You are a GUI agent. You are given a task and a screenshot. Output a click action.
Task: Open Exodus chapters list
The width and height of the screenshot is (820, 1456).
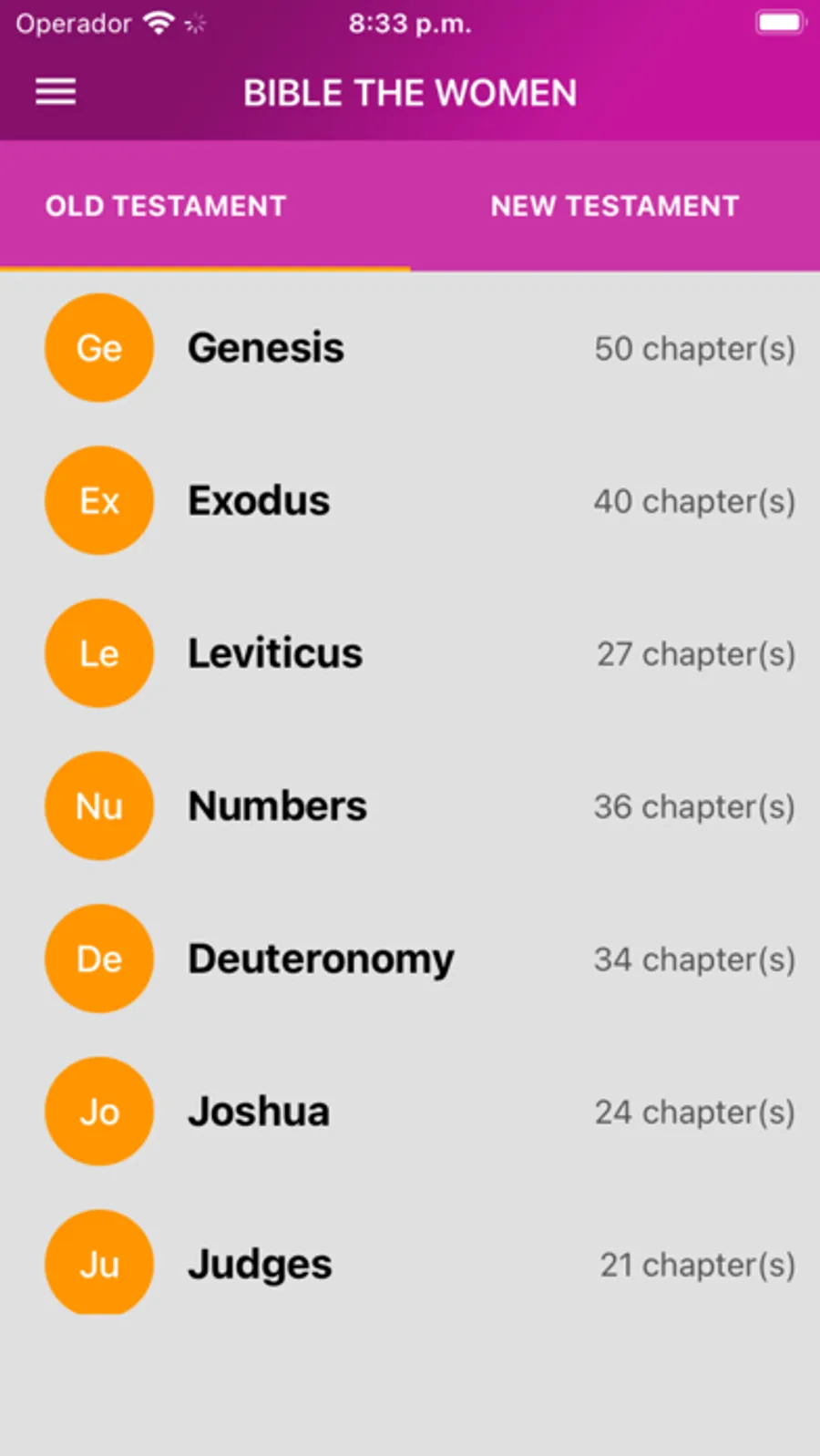tap(260, 501)
